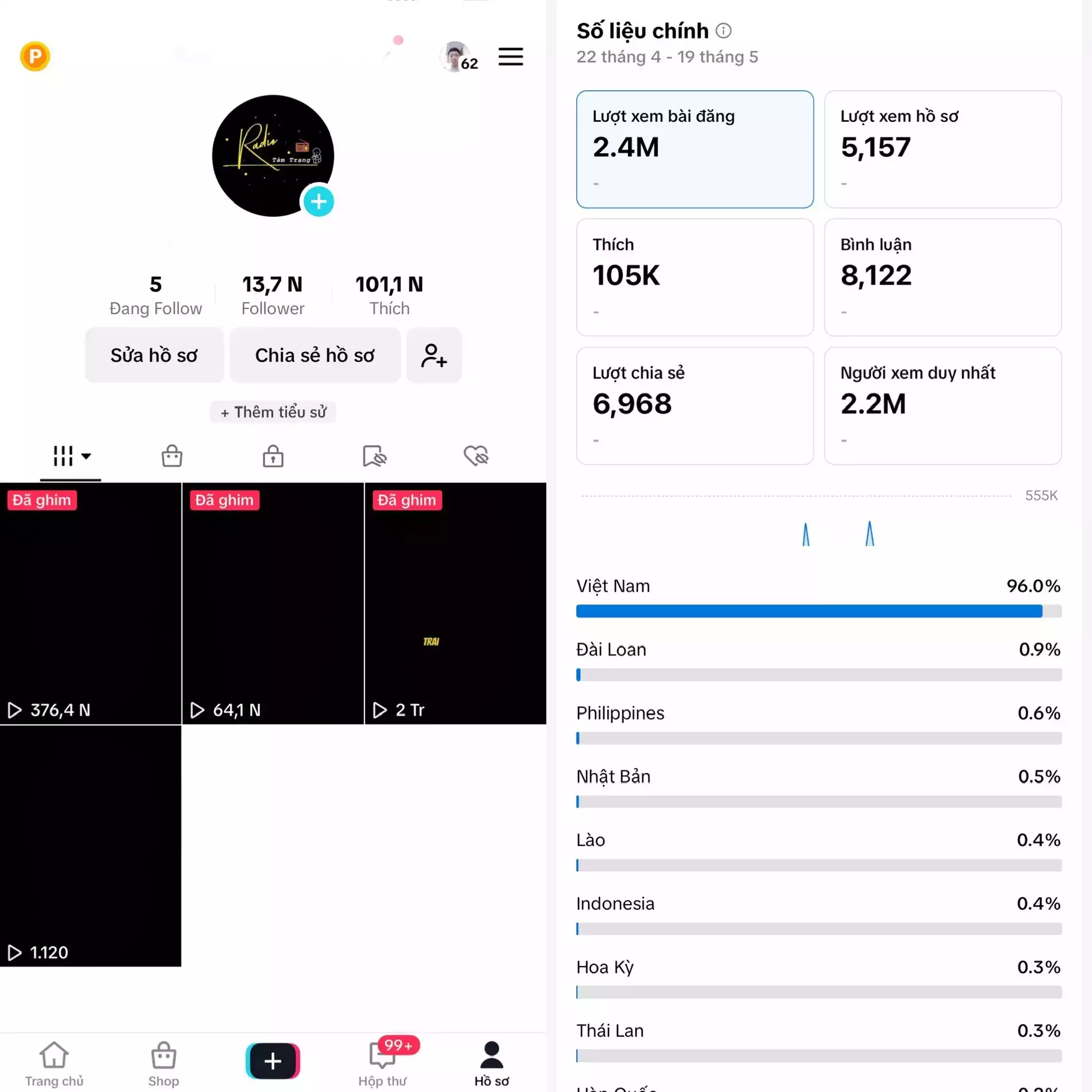Add a story via avatar plus badge

pos(319,201)
